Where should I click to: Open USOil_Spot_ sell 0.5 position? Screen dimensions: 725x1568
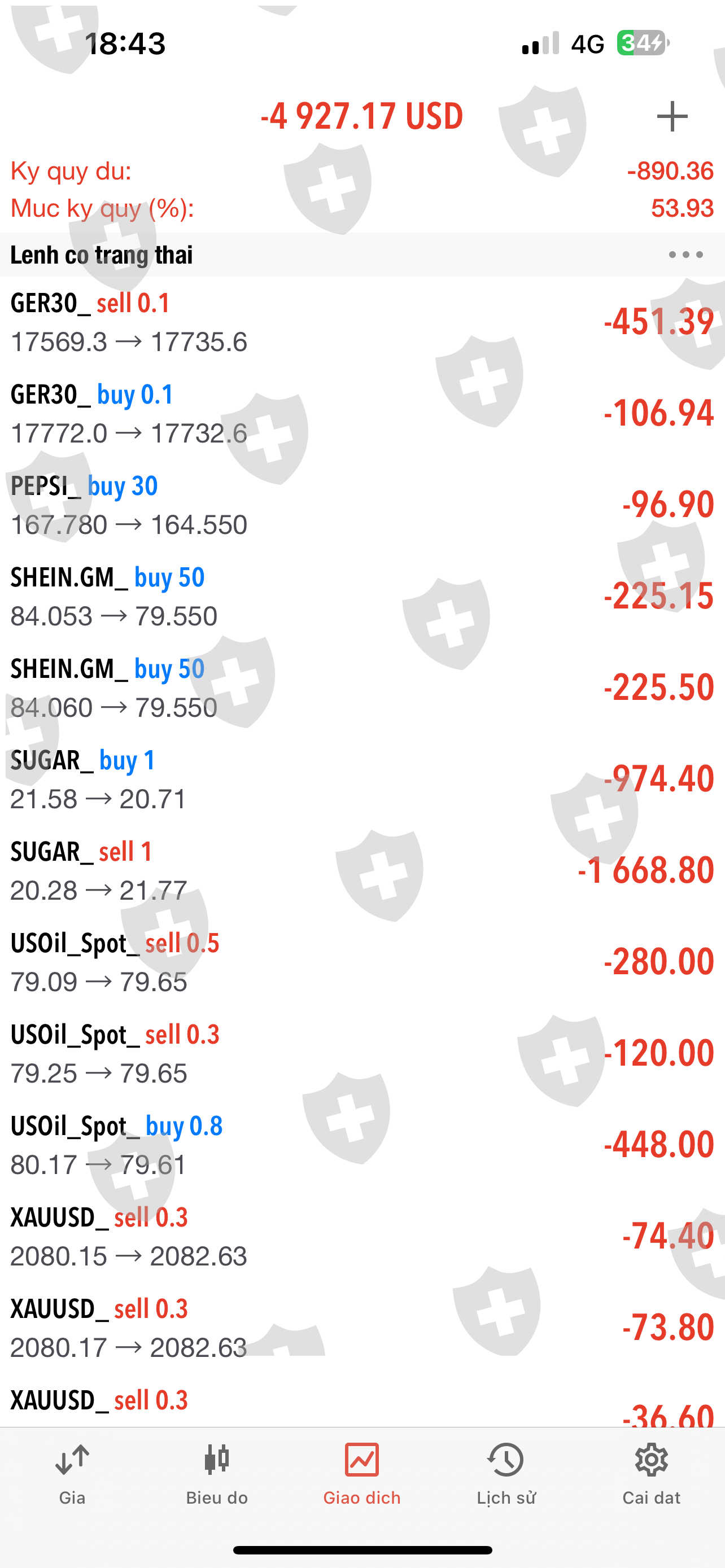click(362, 962)
